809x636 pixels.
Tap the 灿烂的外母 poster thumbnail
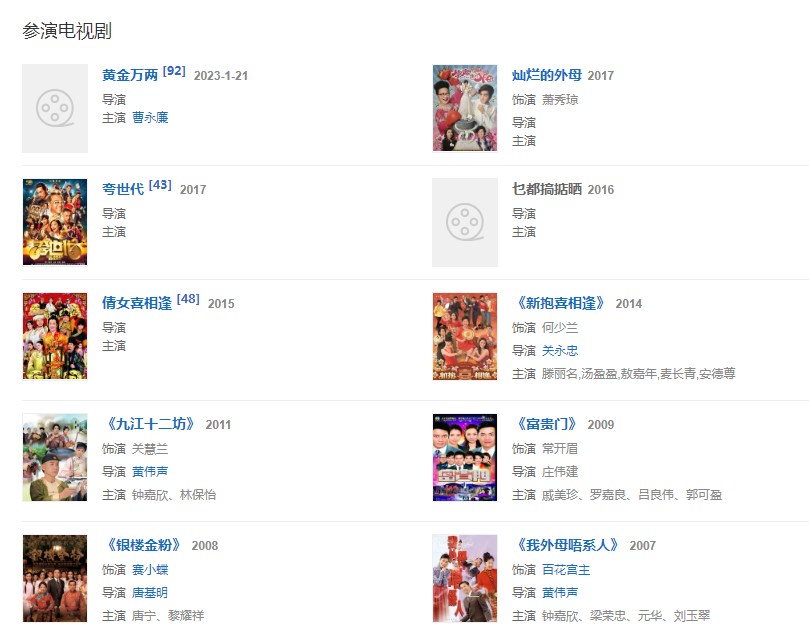tap(465, 108)
